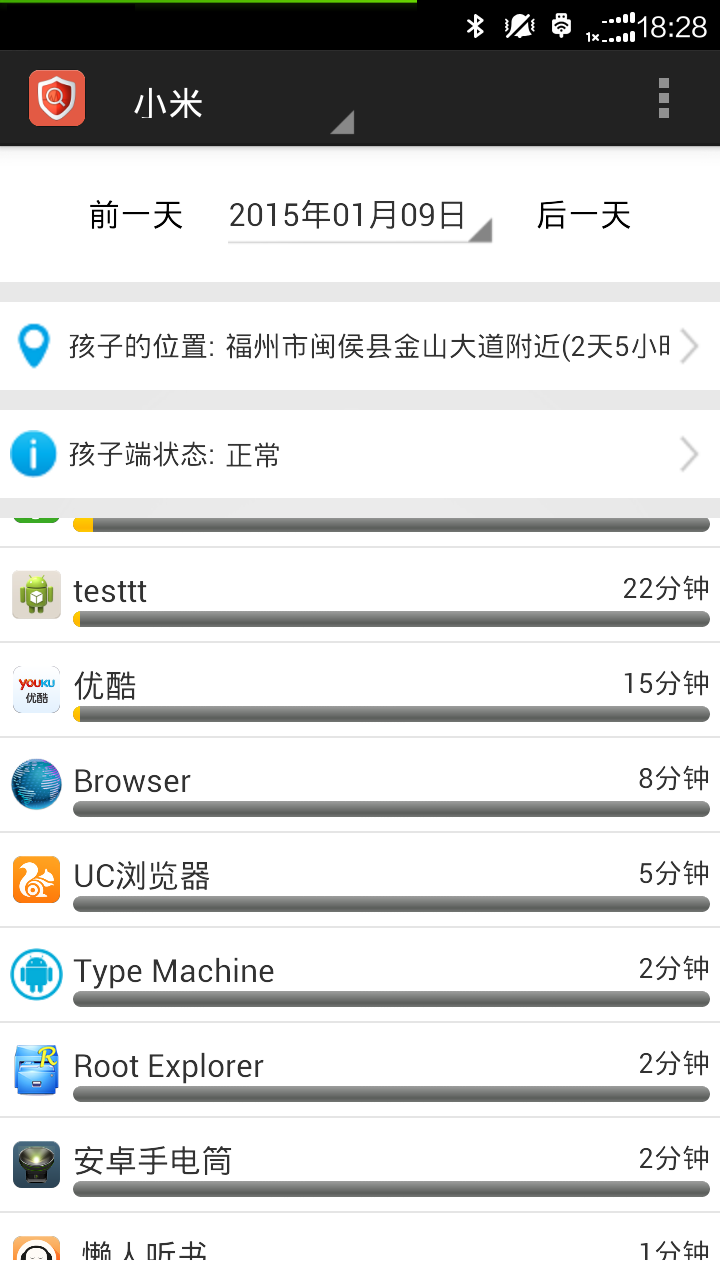The height and width of the screenshot is (1280, 720).
Task: Open usage details for testtt
Action: pyautogui.click(x=360, y=595)
